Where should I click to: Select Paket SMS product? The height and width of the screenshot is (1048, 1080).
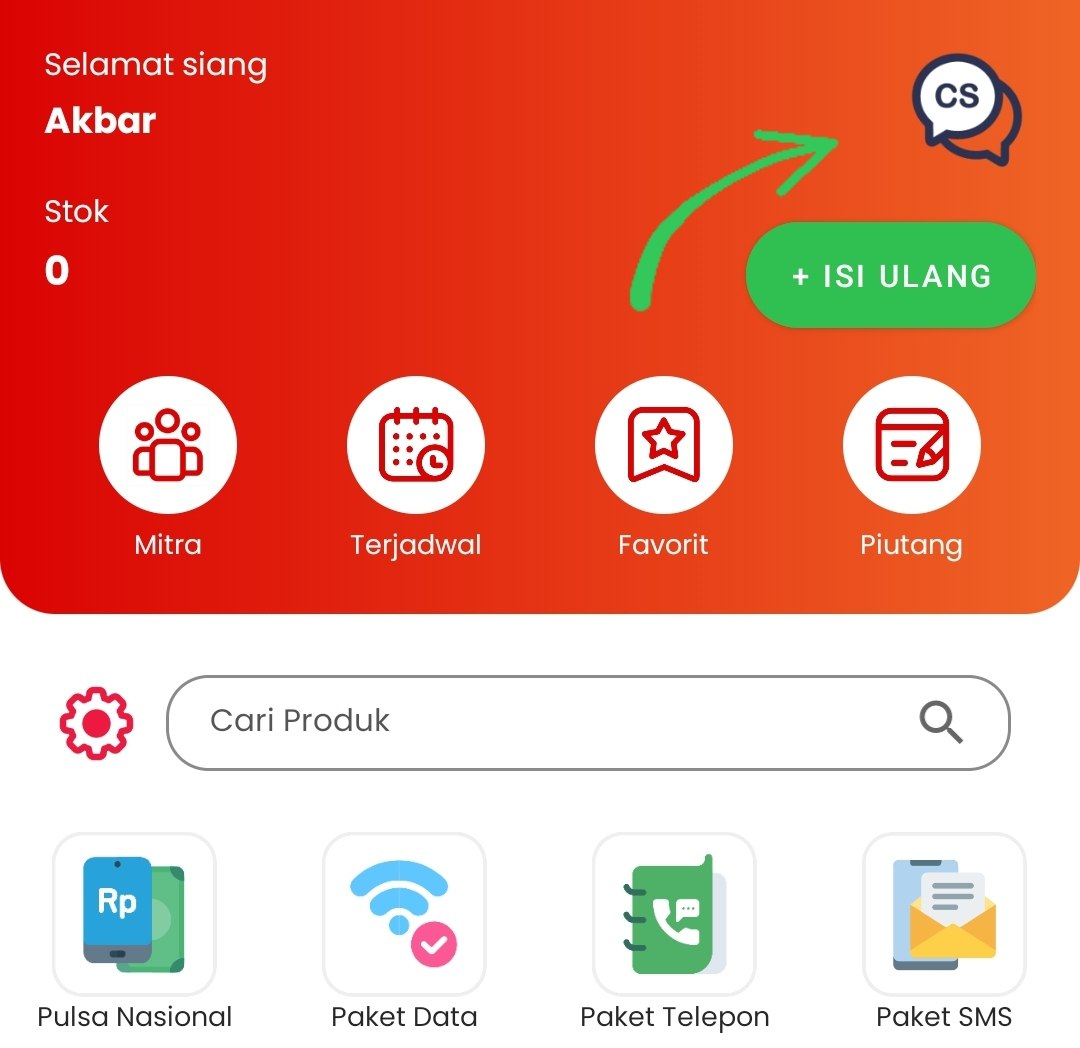944,914
